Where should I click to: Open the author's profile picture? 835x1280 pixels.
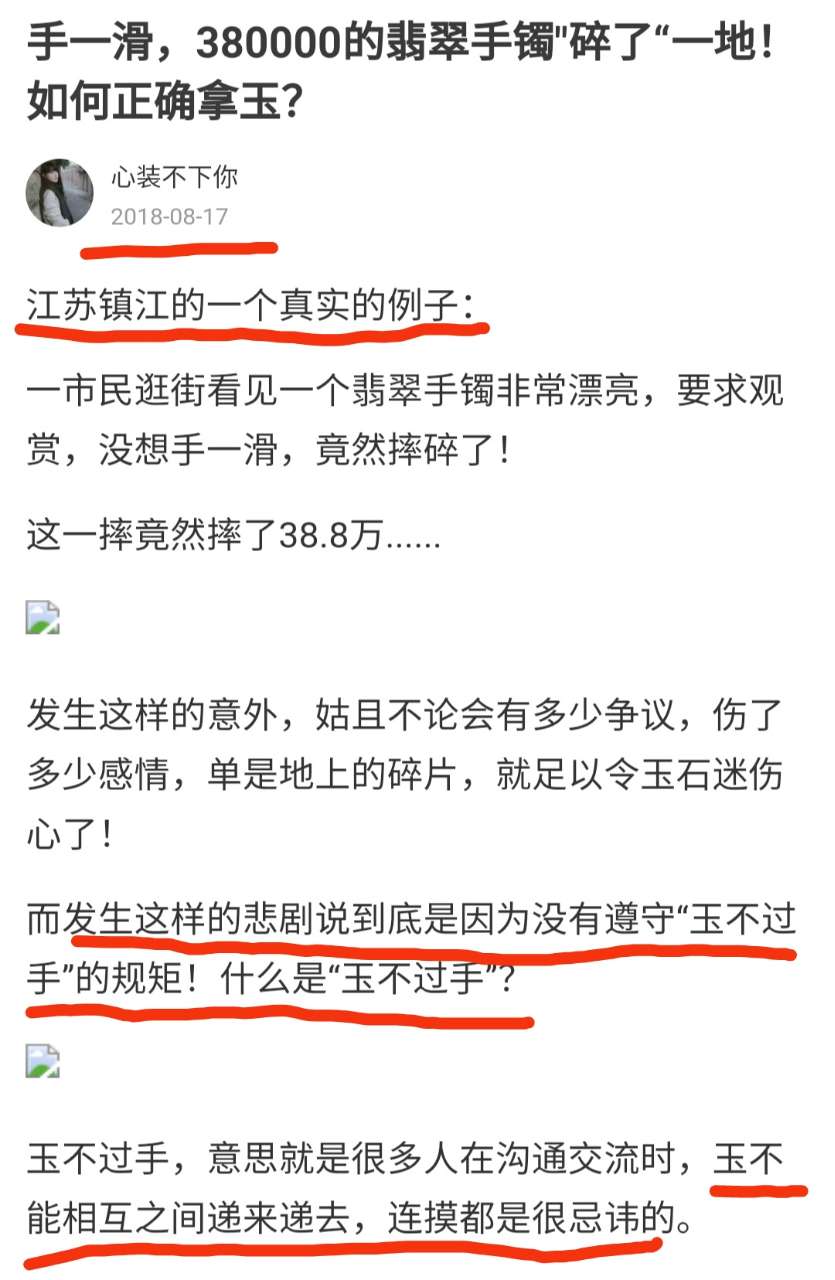pyautogui.click(x=60, y=192)
